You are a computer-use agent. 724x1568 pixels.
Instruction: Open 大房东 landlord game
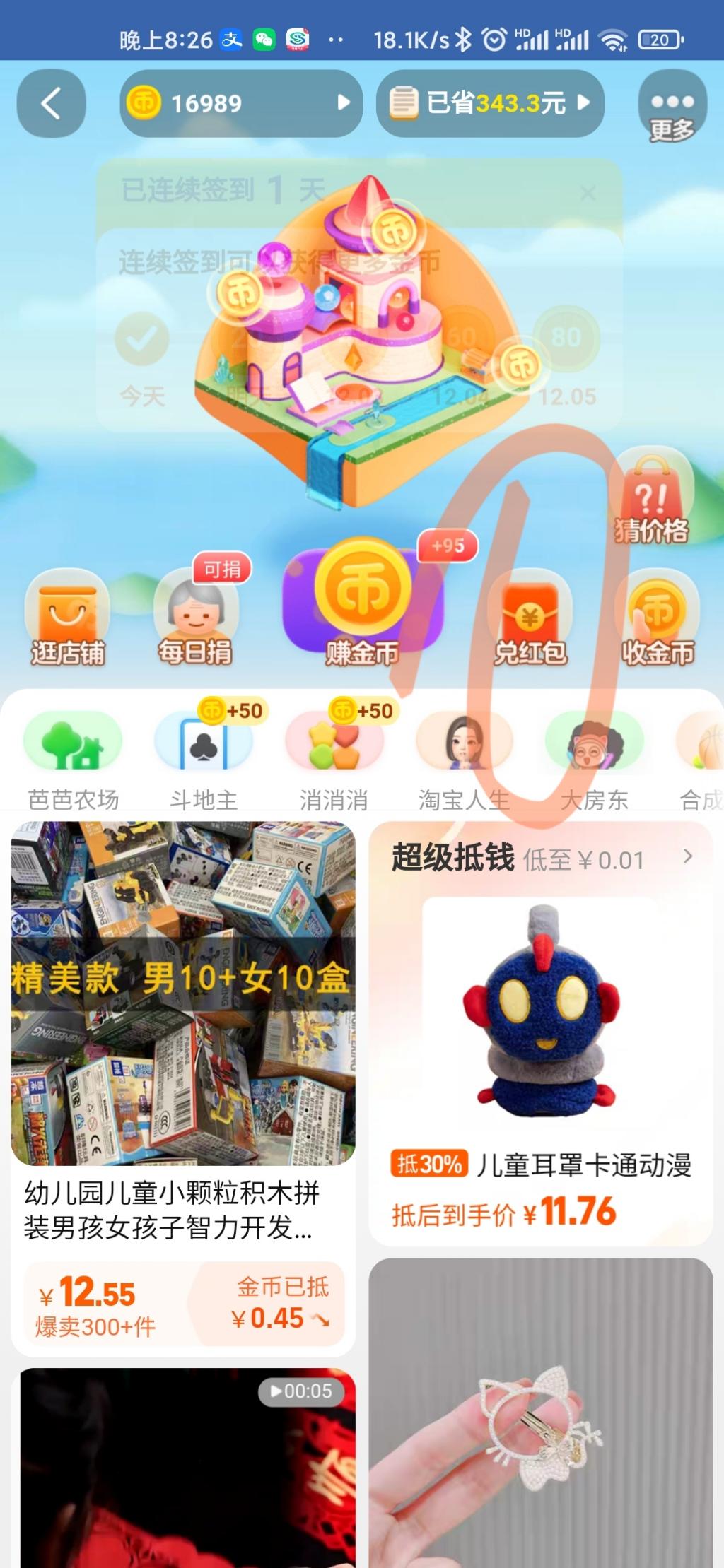coord(594,760)
